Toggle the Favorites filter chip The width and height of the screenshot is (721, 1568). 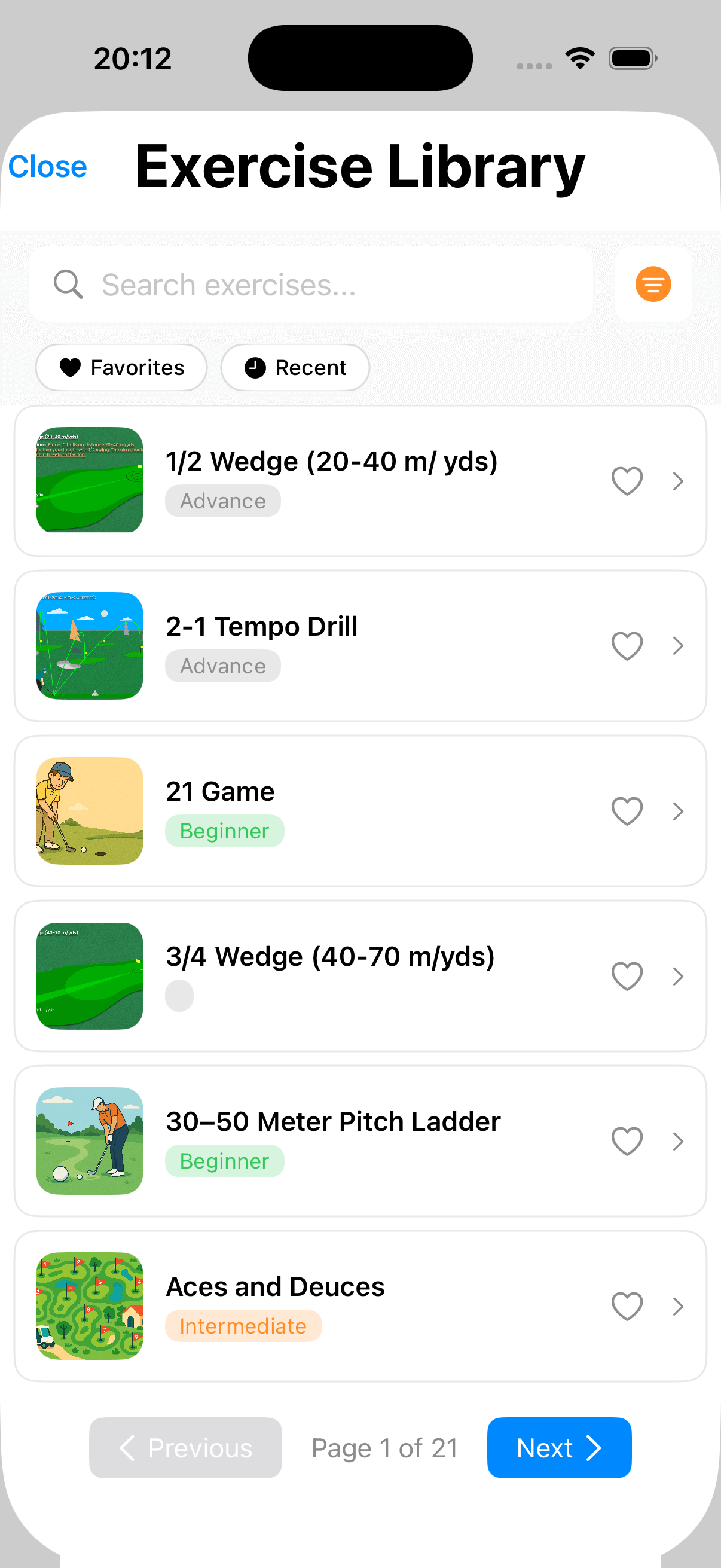(x=121, y=367)
